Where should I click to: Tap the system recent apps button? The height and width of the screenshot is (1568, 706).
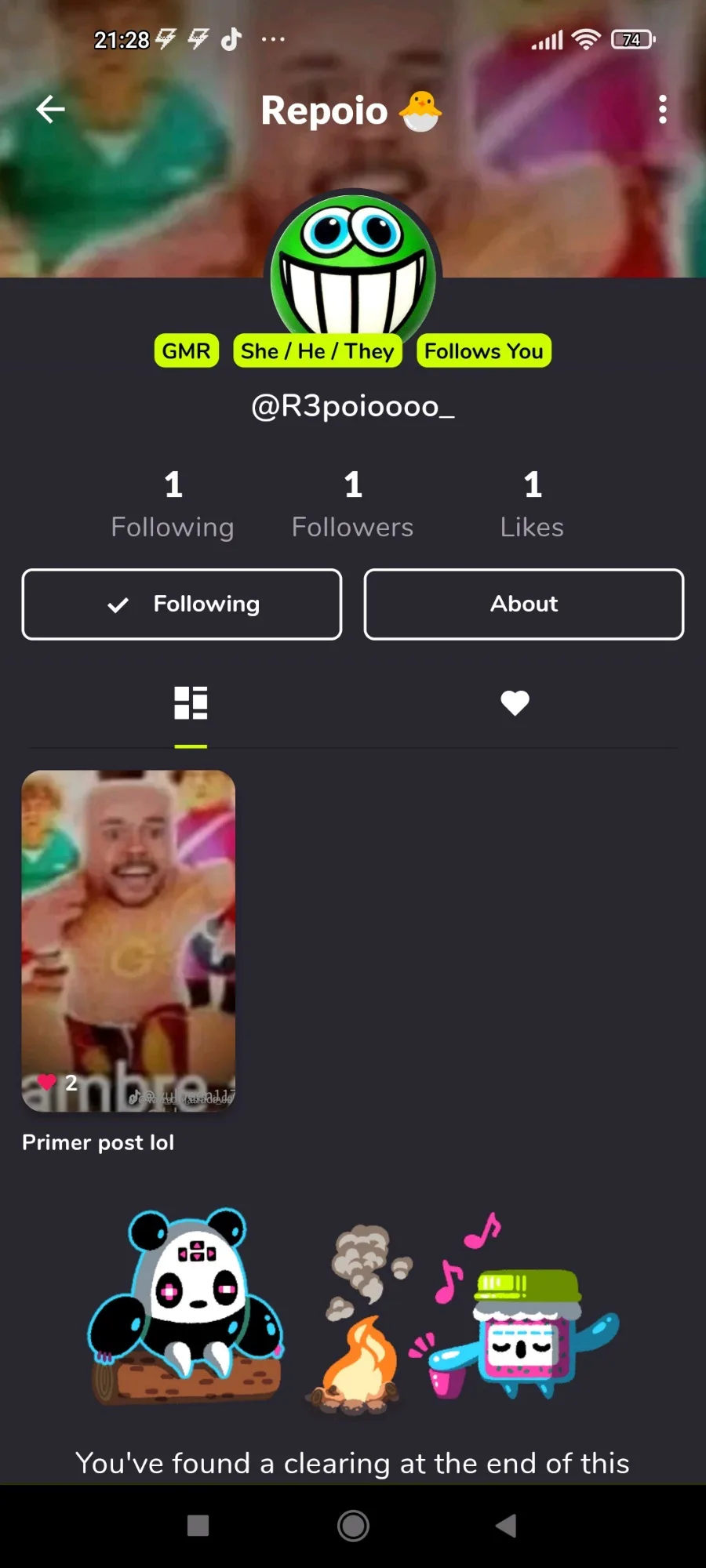(198, 1526)
